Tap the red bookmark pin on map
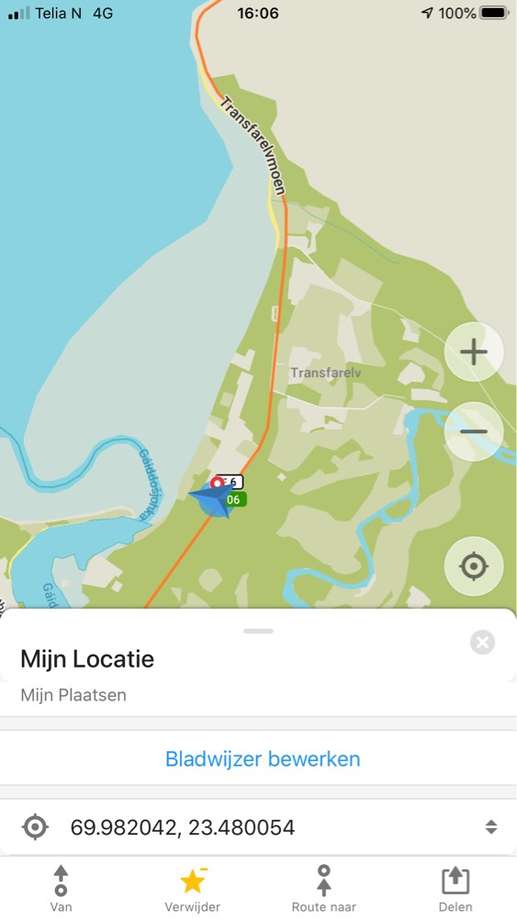The width and height of the screenshot is (517, 918). pyautogui.click(x=217, y=483)
